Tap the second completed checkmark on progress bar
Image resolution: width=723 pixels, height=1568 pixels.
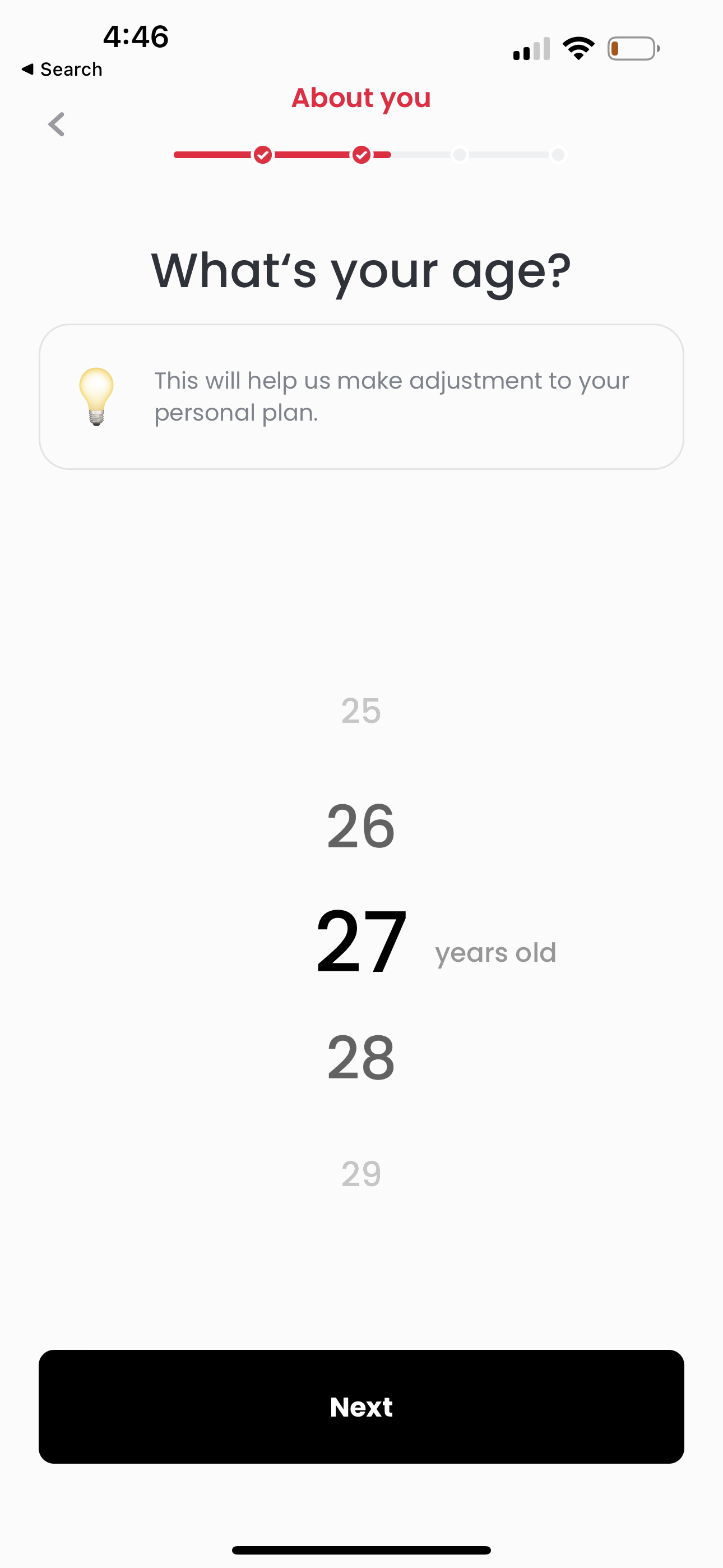[362, 155]
